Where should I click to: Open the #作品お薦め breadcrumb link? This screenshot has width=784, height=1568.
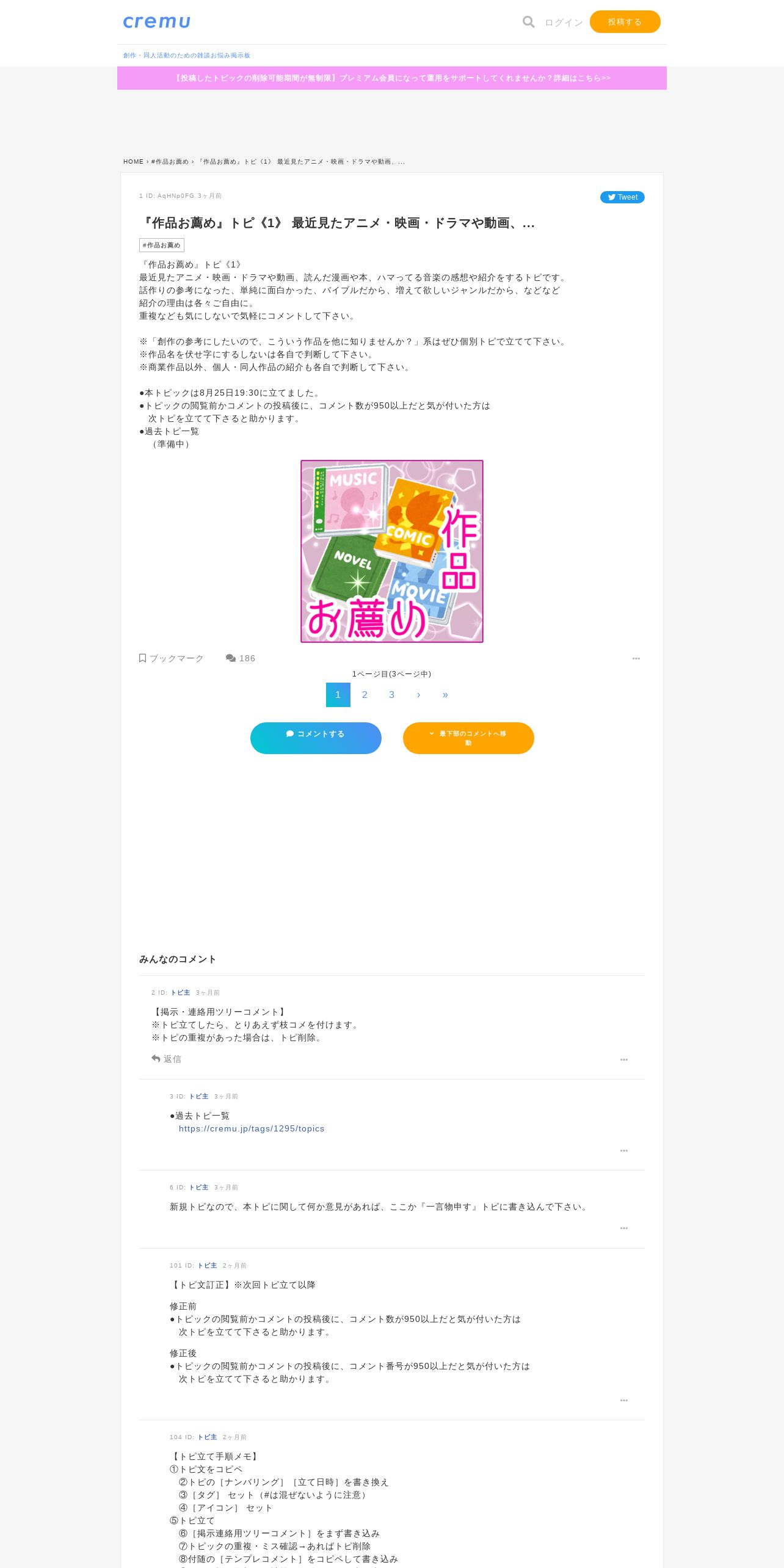pos(170,162)
